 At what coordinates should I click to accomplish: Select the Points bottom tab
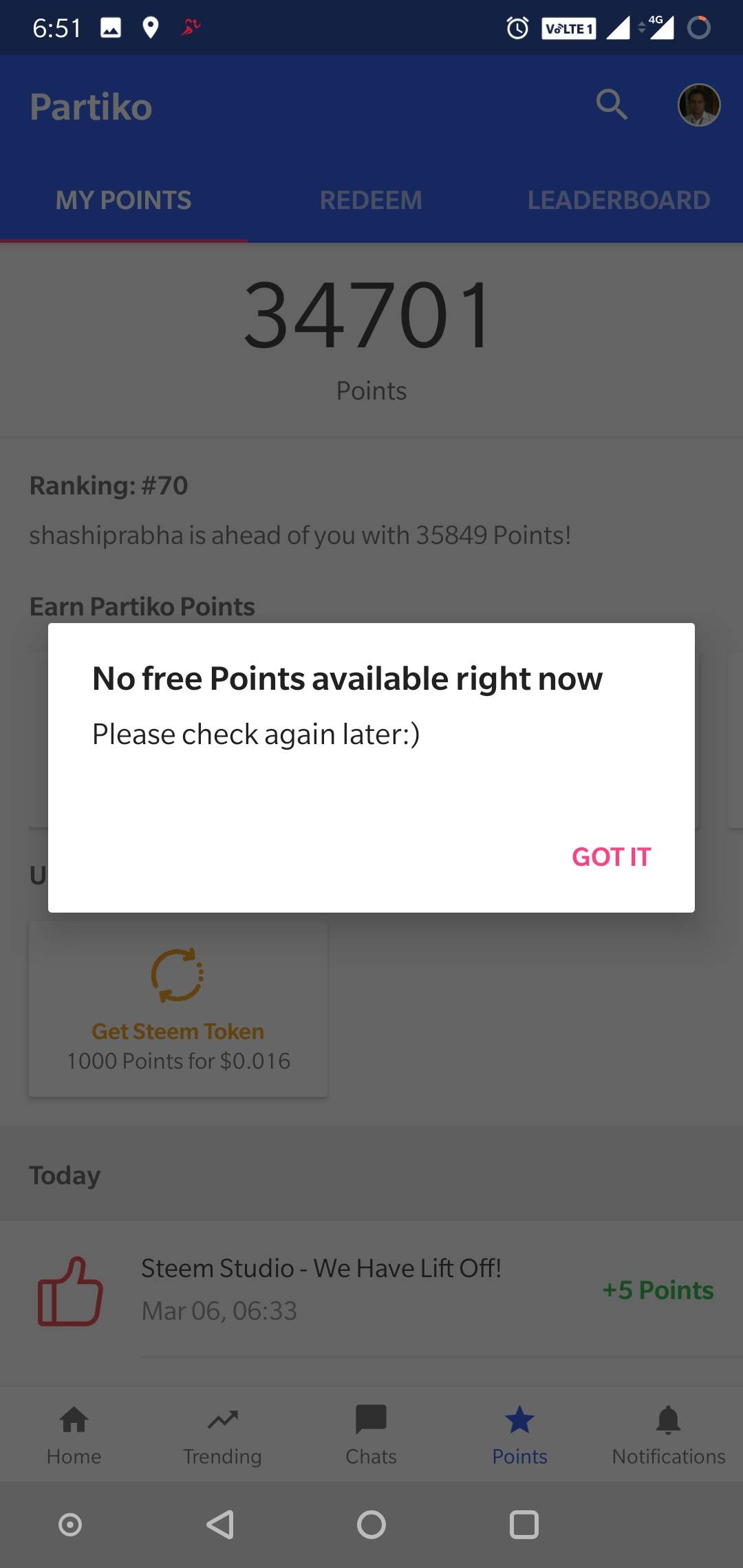click(519, 1435)
